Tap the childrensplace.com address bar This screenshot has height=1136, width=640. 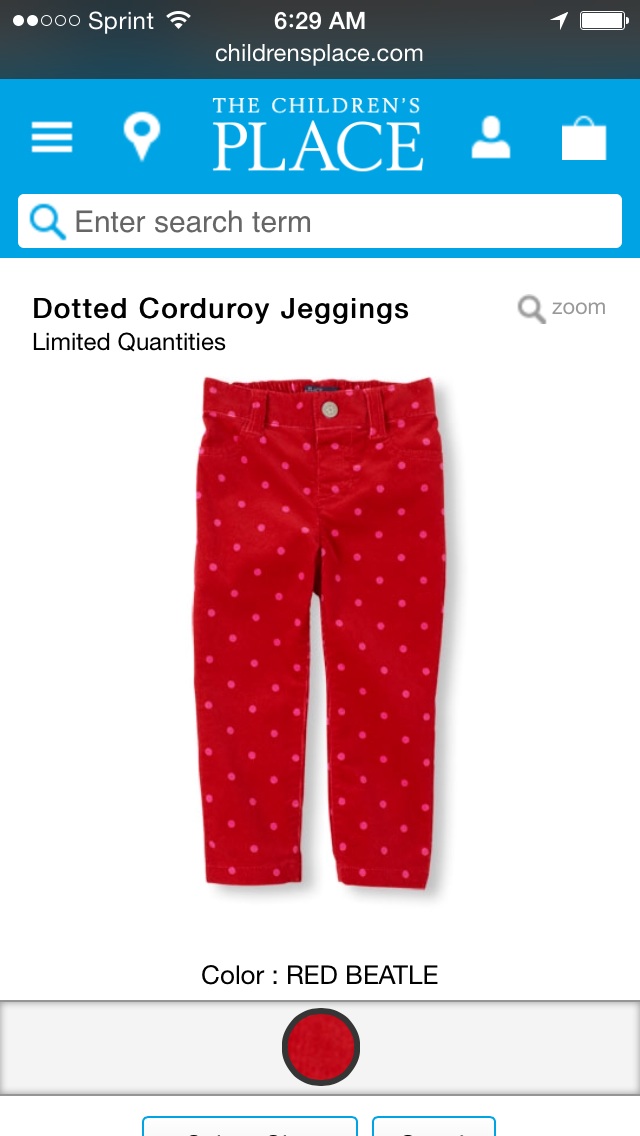point(319,54)
